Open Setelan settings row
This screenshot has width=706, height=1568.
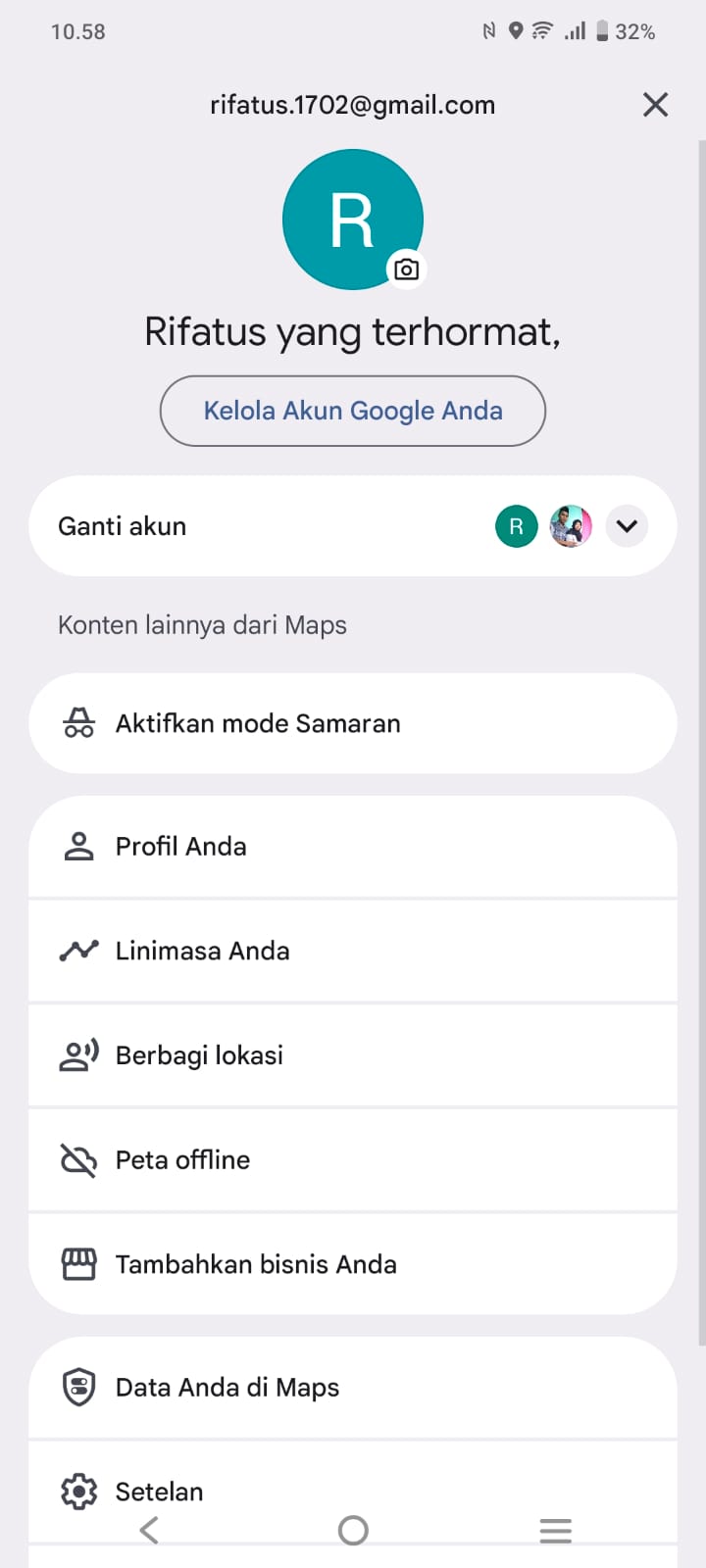click(x=353, y=1492)
